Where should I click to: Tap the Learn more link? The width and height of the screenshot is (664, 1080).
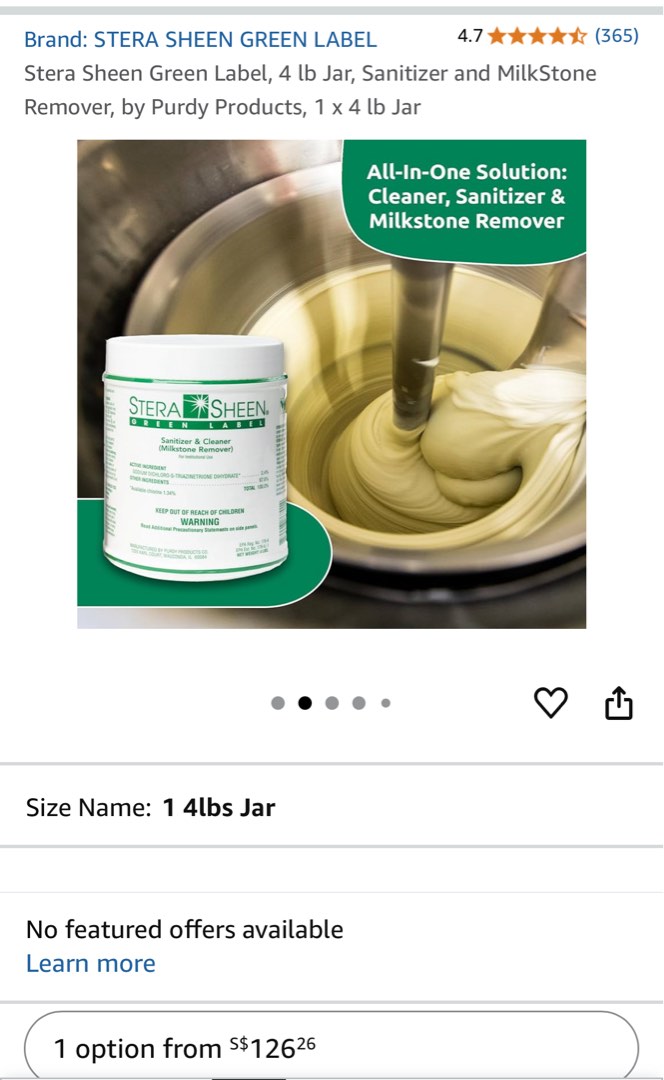[x=90, y=963]
